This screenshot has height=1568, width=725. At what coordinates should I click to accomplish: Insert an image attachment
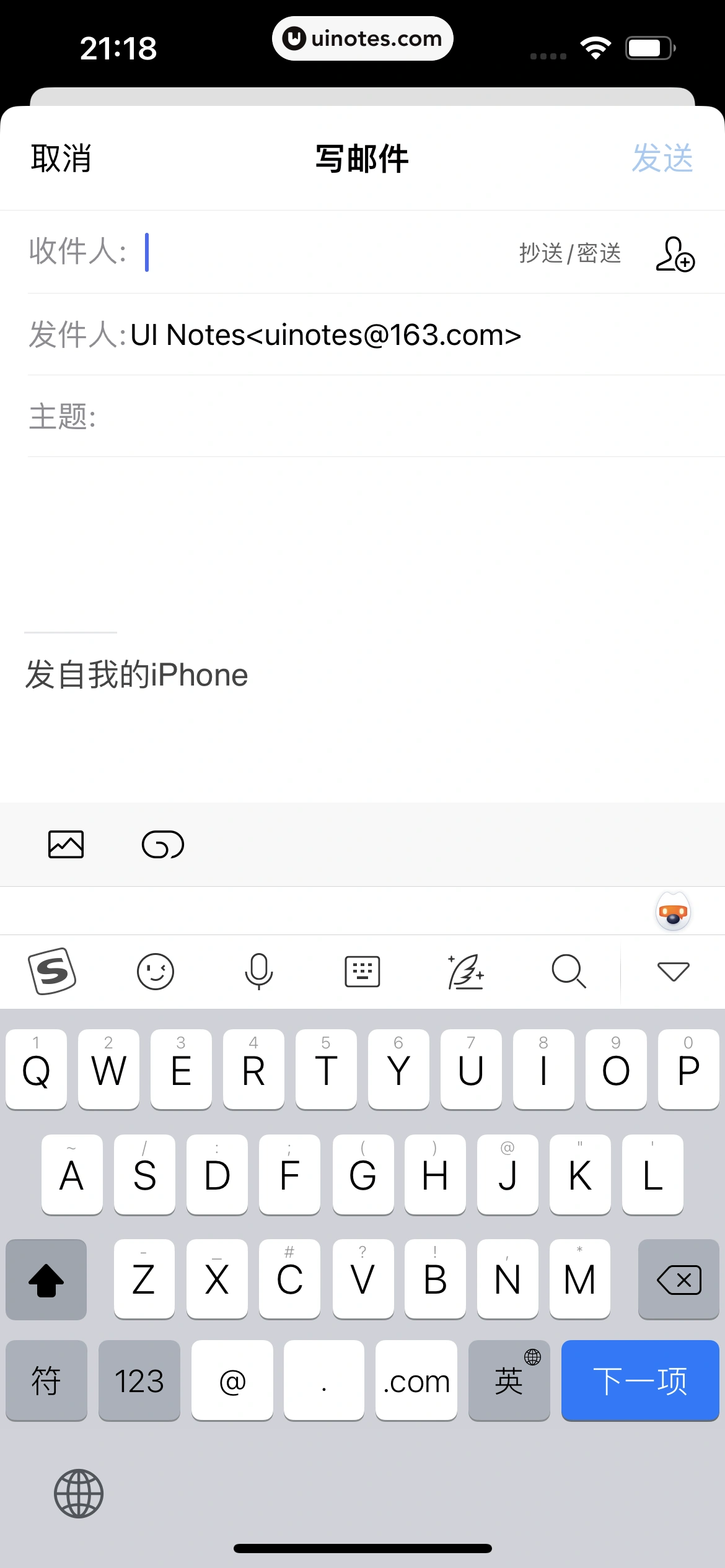[x=66, y=844]
